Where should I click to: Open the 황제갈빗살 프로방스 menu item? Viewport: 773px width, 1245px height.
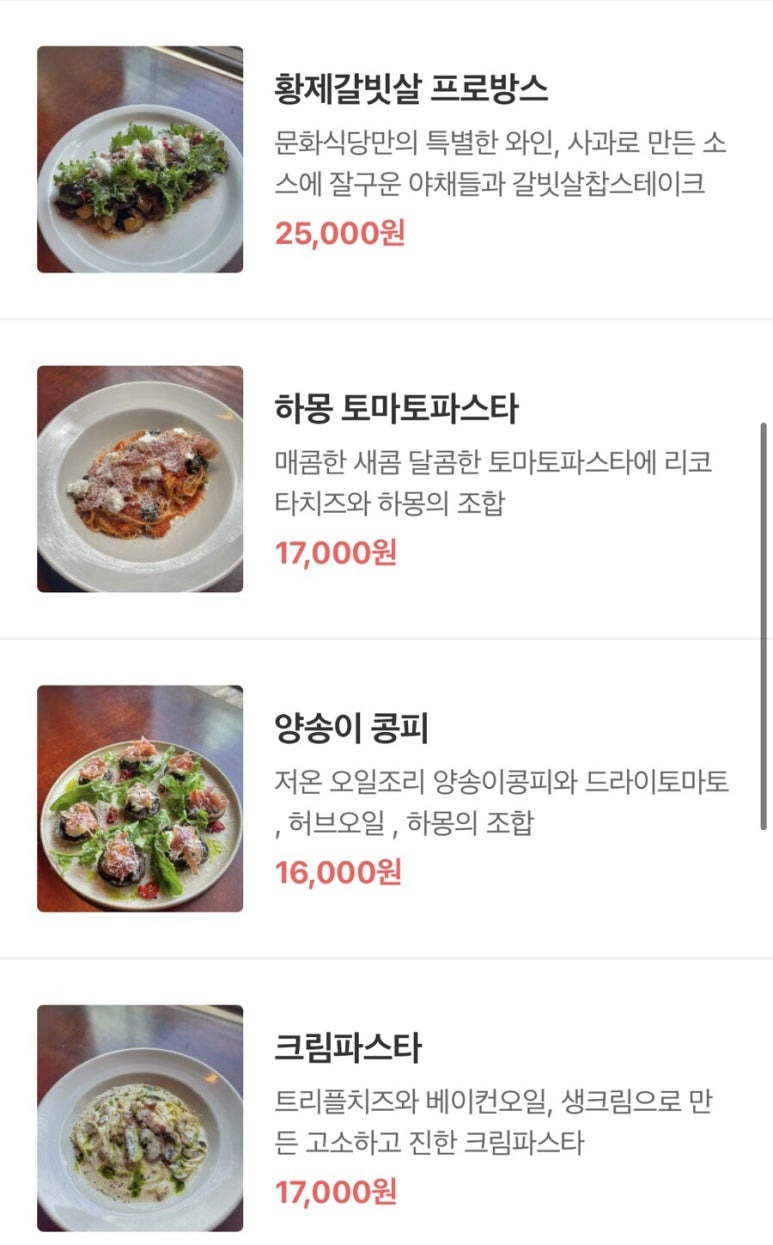click(x=411, y=90)
